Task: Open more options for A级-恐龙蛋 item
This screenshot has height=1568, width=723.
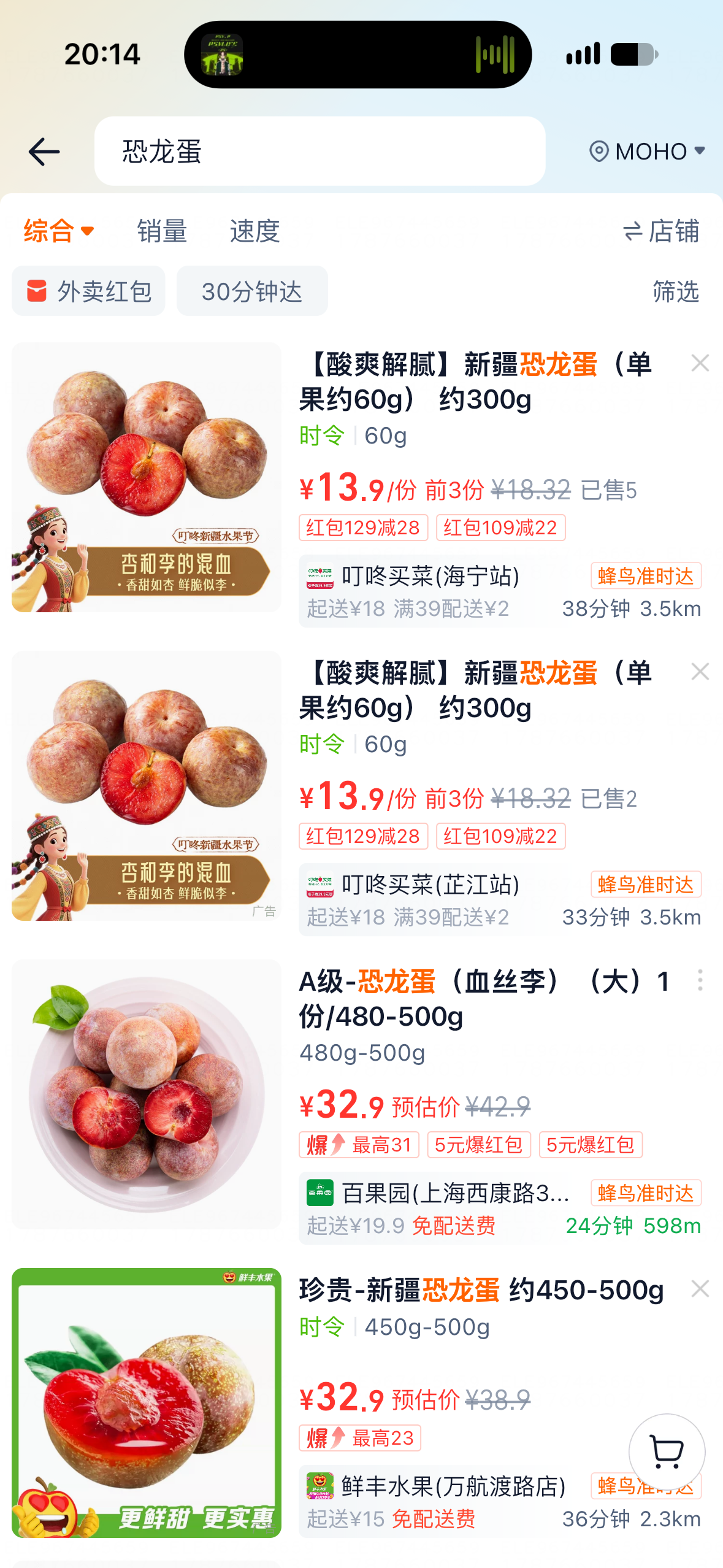Action: tap(700, 980)
